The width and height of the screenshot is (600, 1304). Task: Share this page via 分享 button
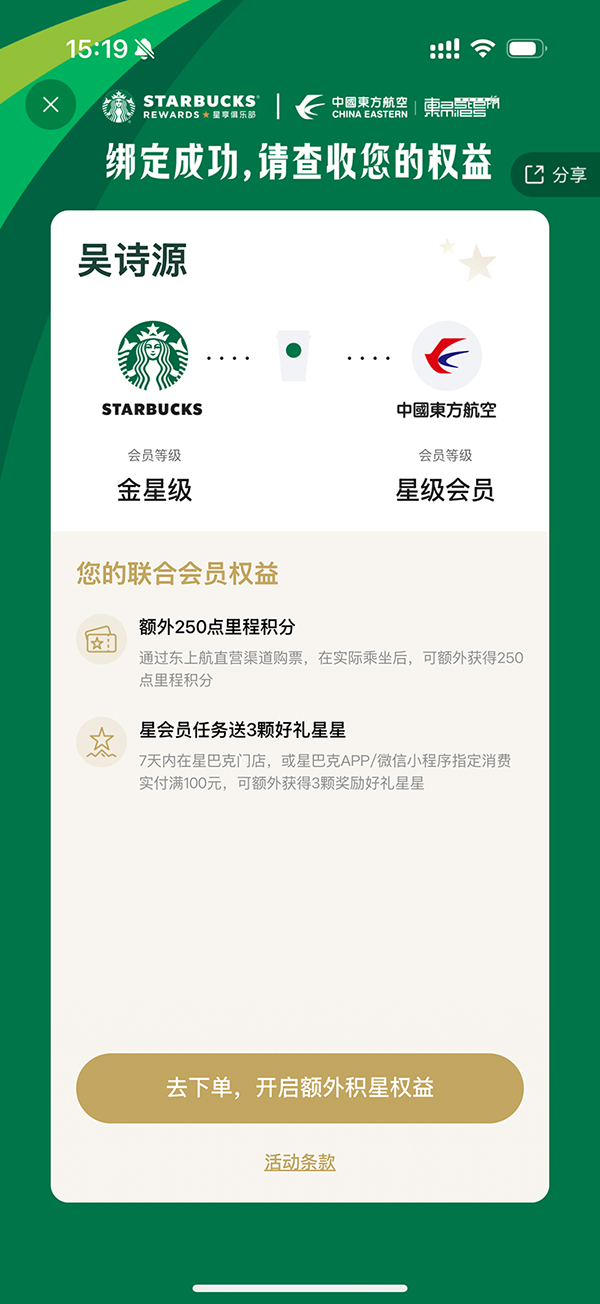557,175
